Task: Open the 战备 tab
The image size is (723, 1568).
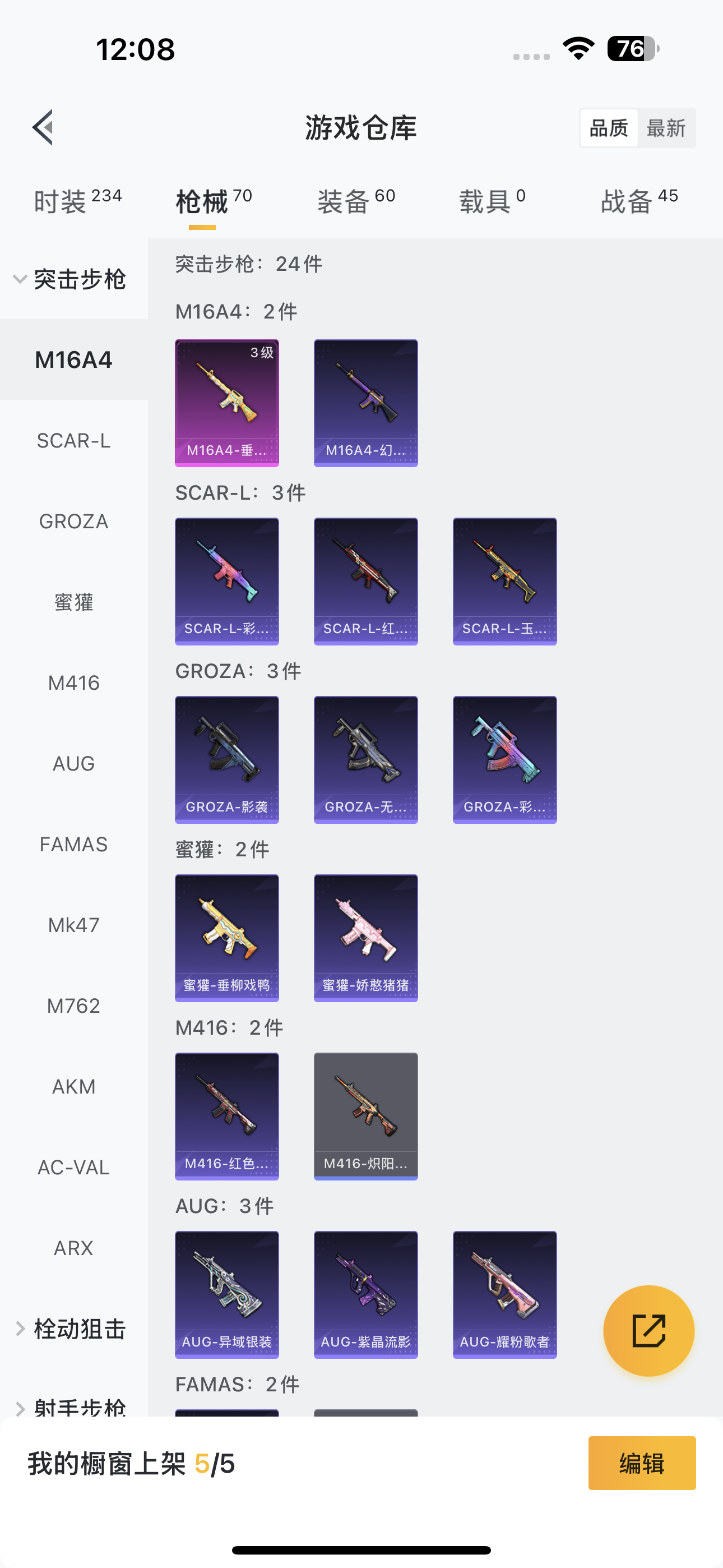Action: coord(639,201)
